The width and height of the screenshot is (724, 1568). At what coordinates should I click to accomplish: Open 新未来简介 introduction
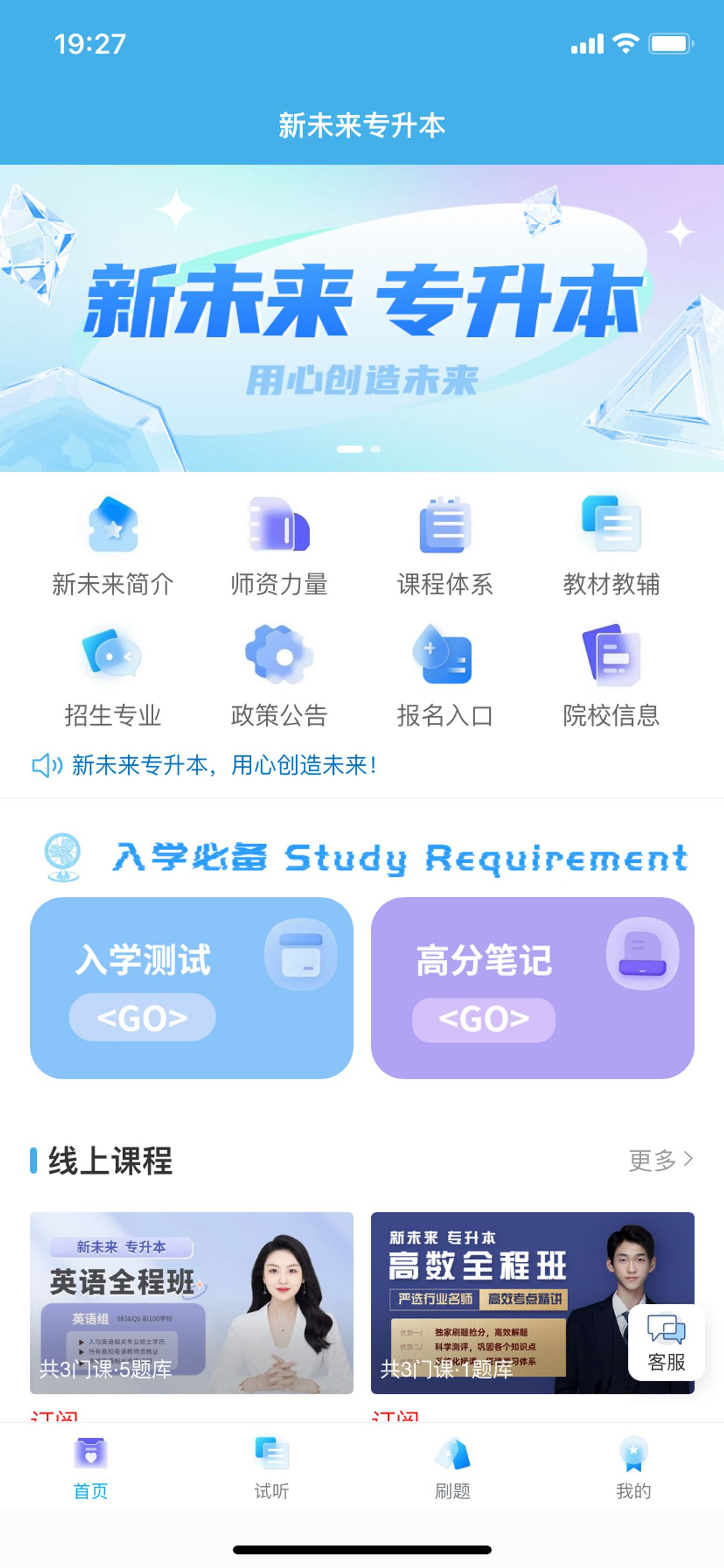[x=113, y=545]
